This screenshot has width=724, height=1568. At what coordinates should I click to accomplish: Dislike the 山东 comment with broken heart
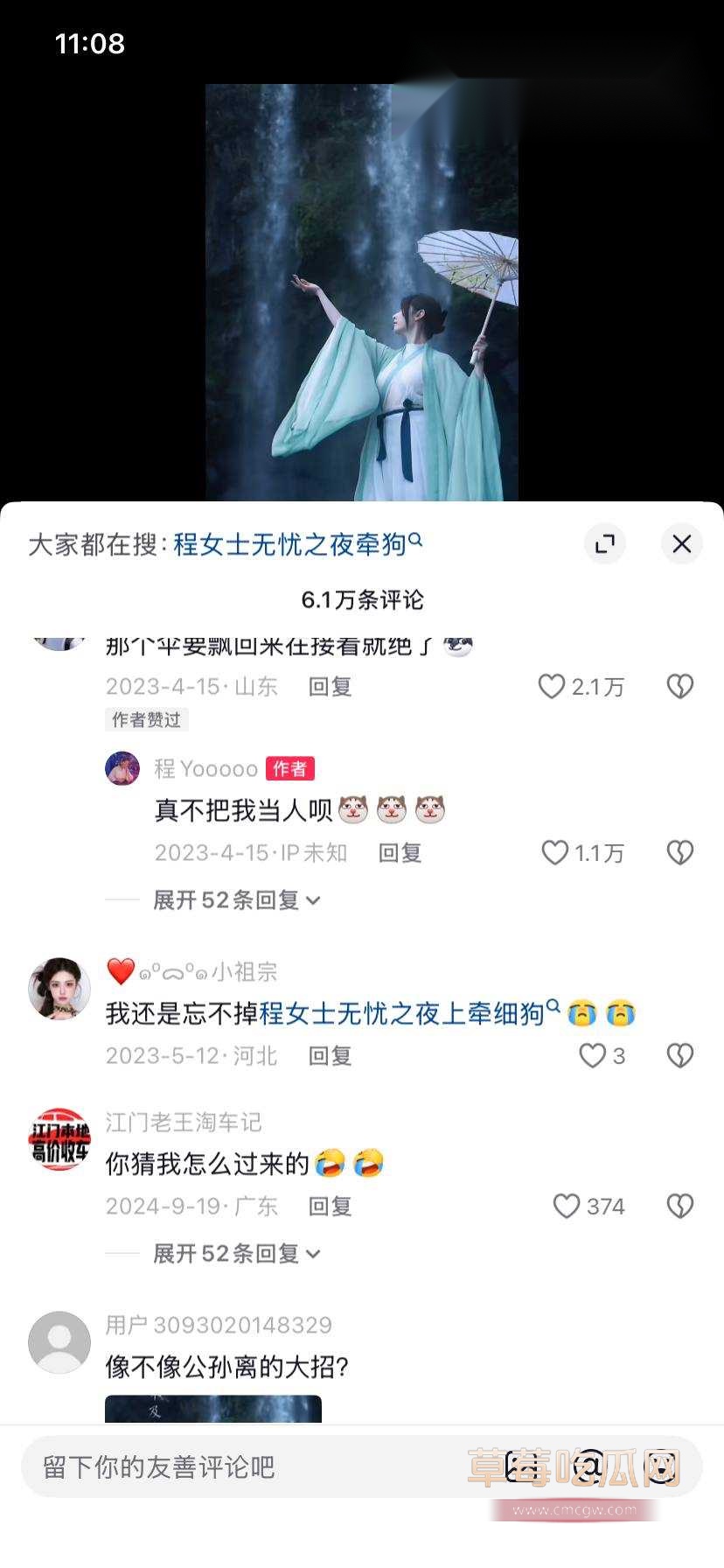(x=680, y=686)
